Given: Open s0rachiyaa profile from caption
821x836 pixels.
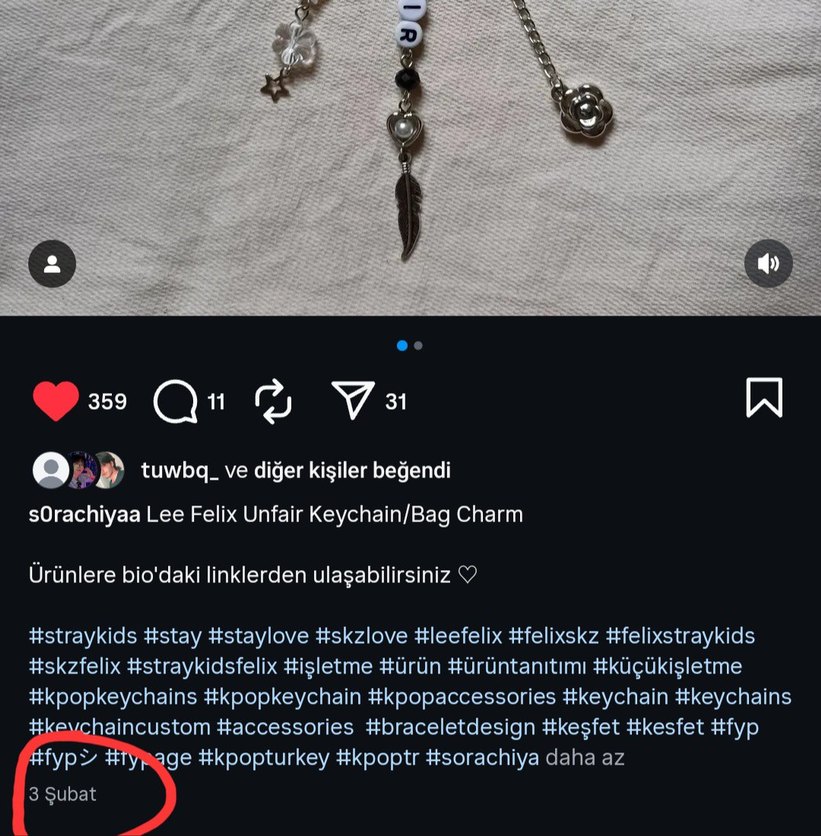Looking at the screenshot, I should tap(84, 515).
